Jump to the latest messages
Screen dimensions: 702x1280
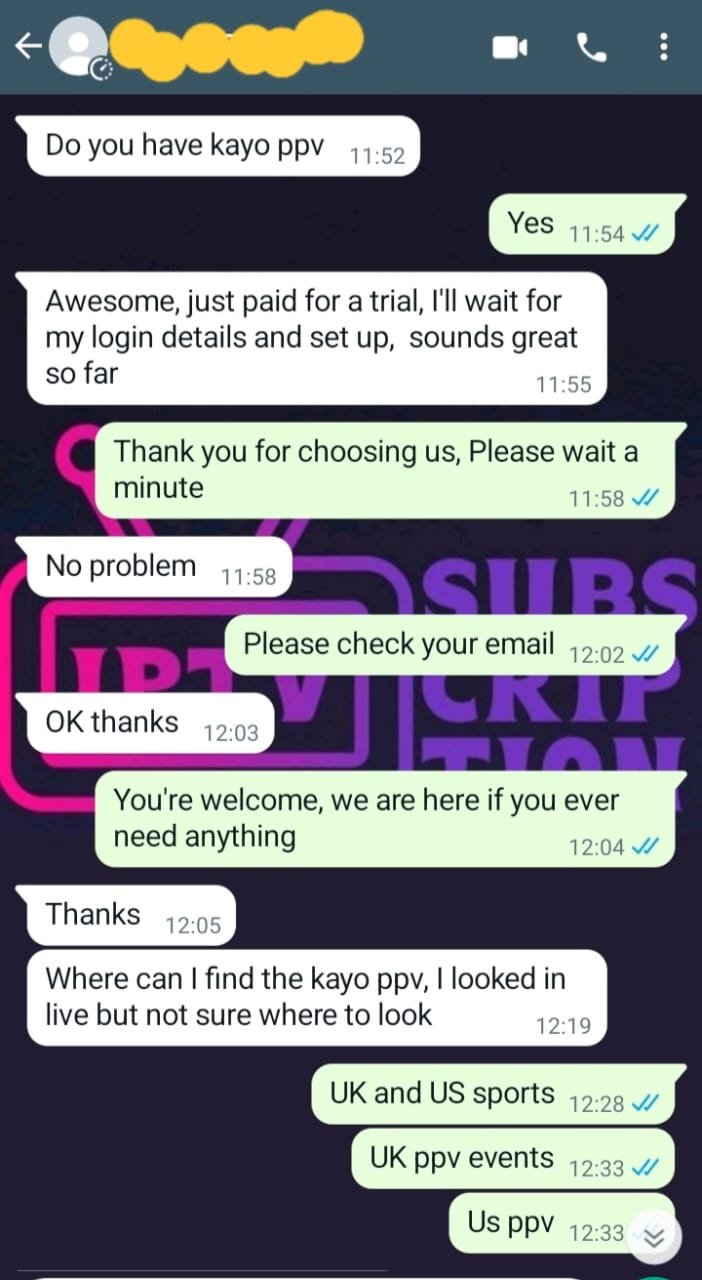pyautogui.click(x=654, y=1237)
